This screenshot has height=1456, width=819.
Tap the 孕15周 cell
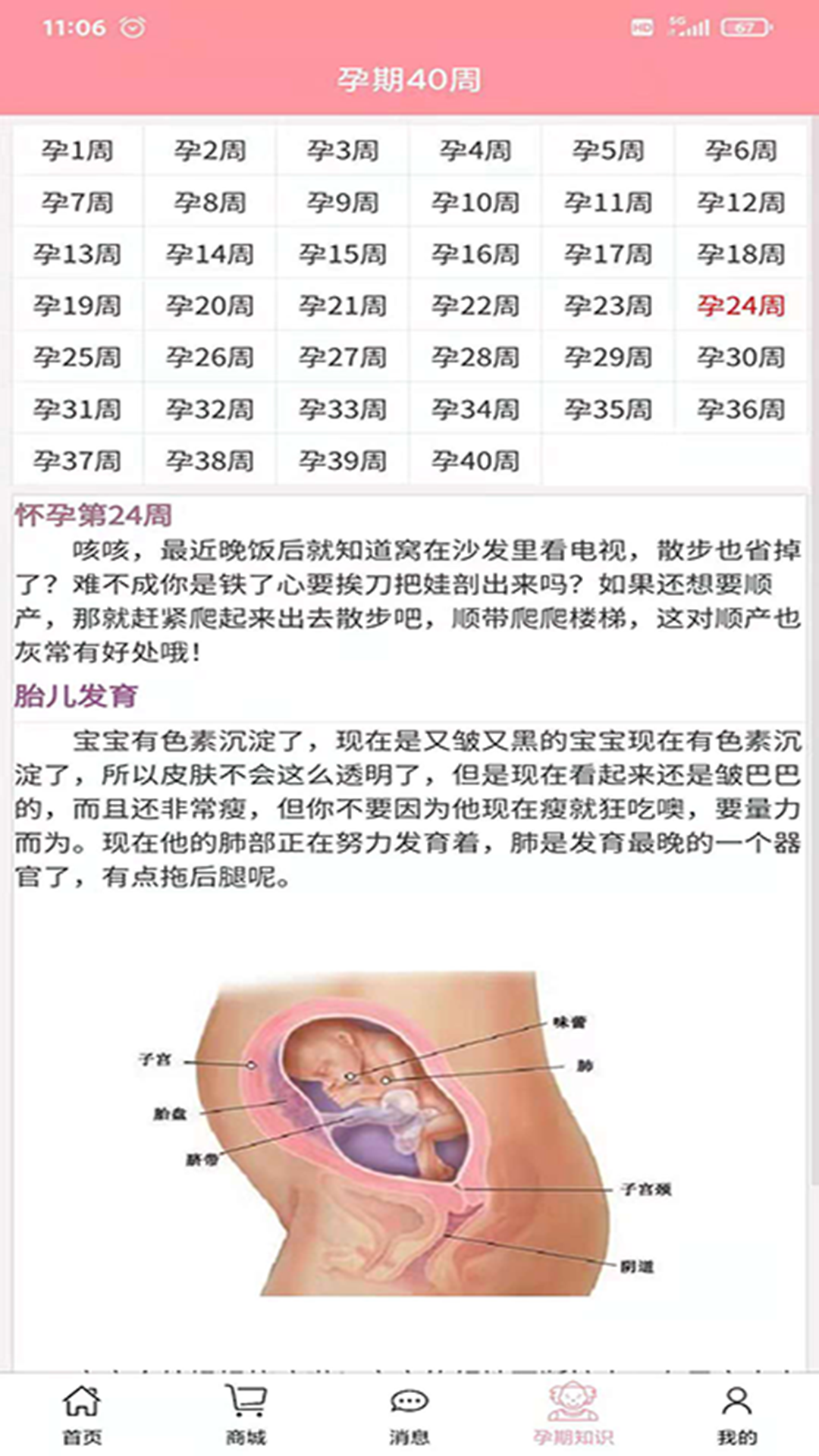click(x=343, y=254)
